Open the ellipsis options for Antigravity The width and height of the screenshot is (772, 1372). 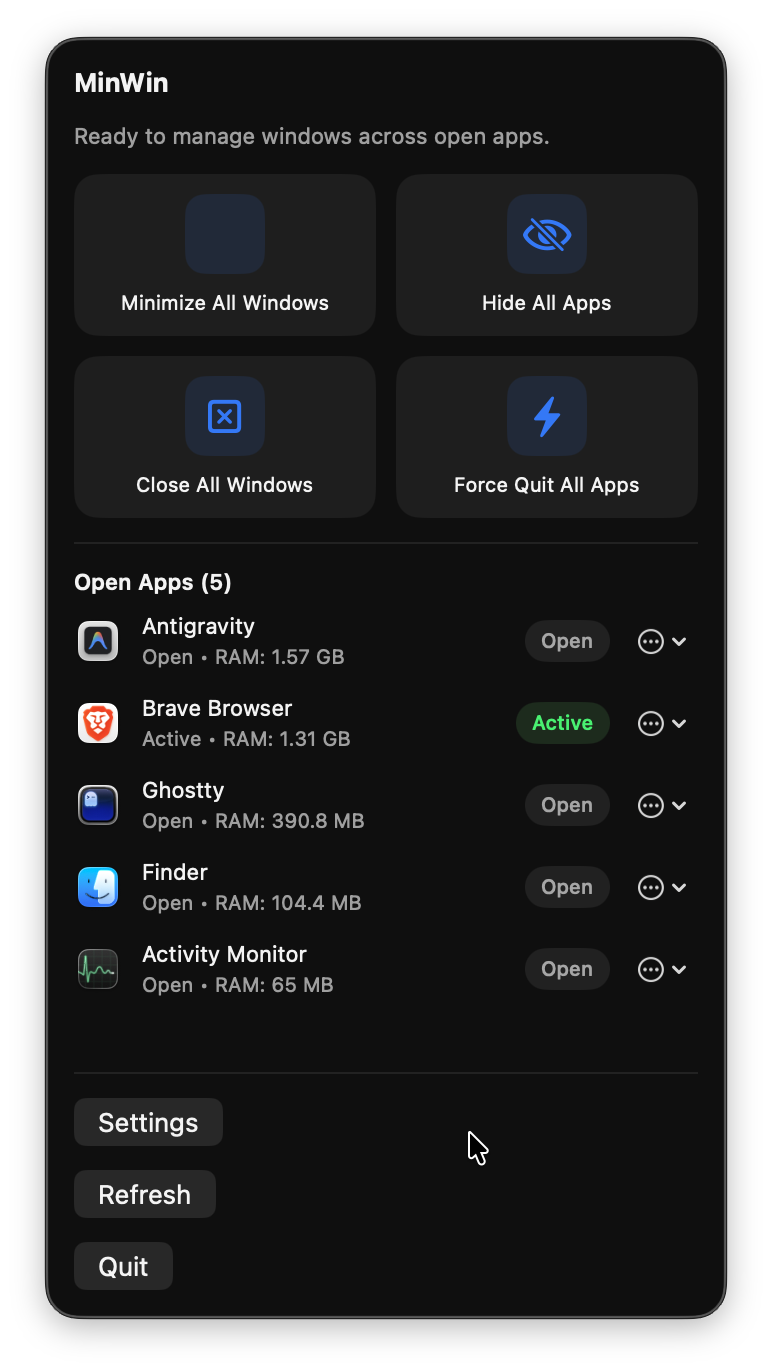pyautogui.click(x=651, y=641)
